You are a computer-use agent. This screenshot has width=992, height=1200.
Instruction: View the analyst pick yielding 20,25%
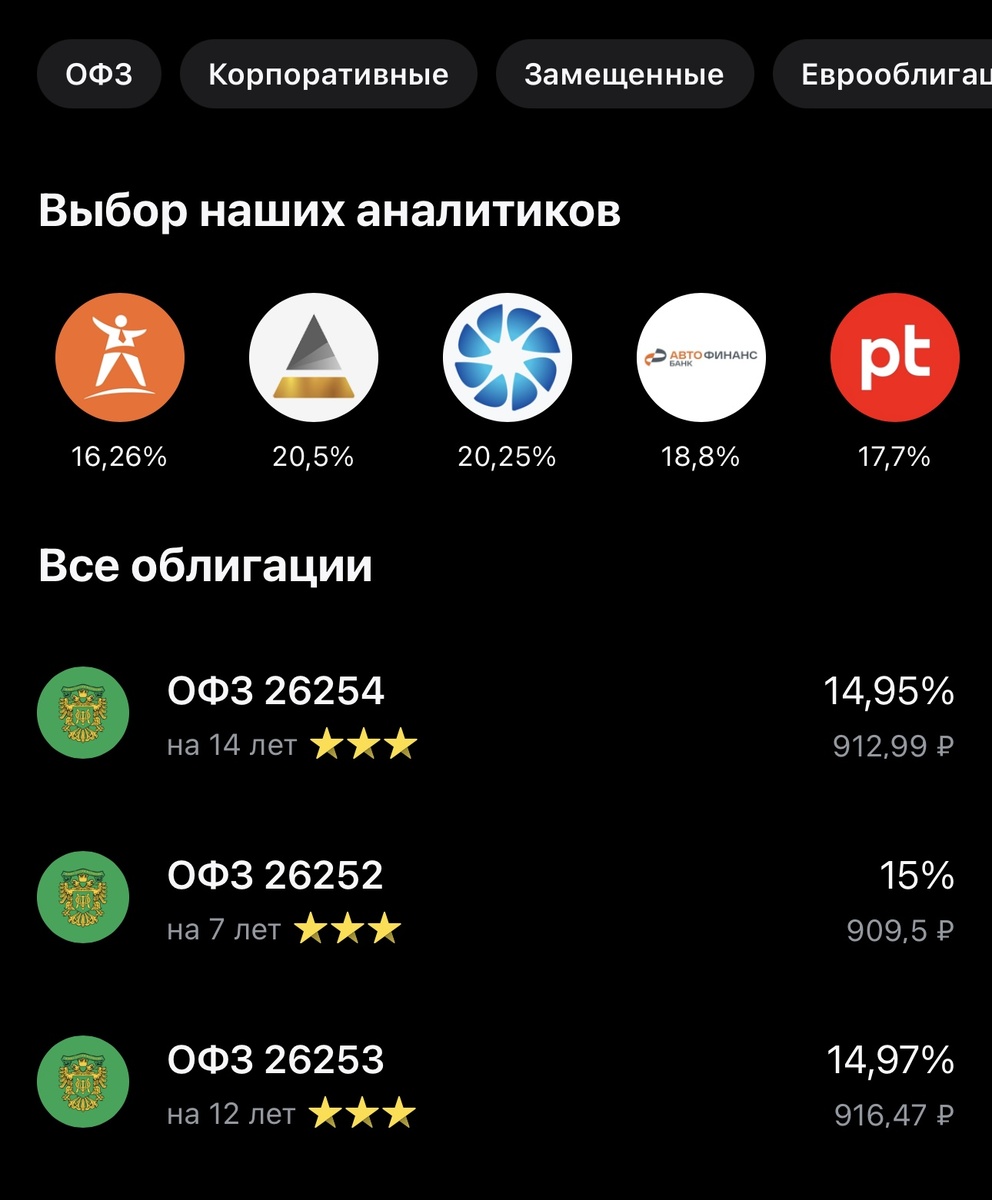pos(507,358)
